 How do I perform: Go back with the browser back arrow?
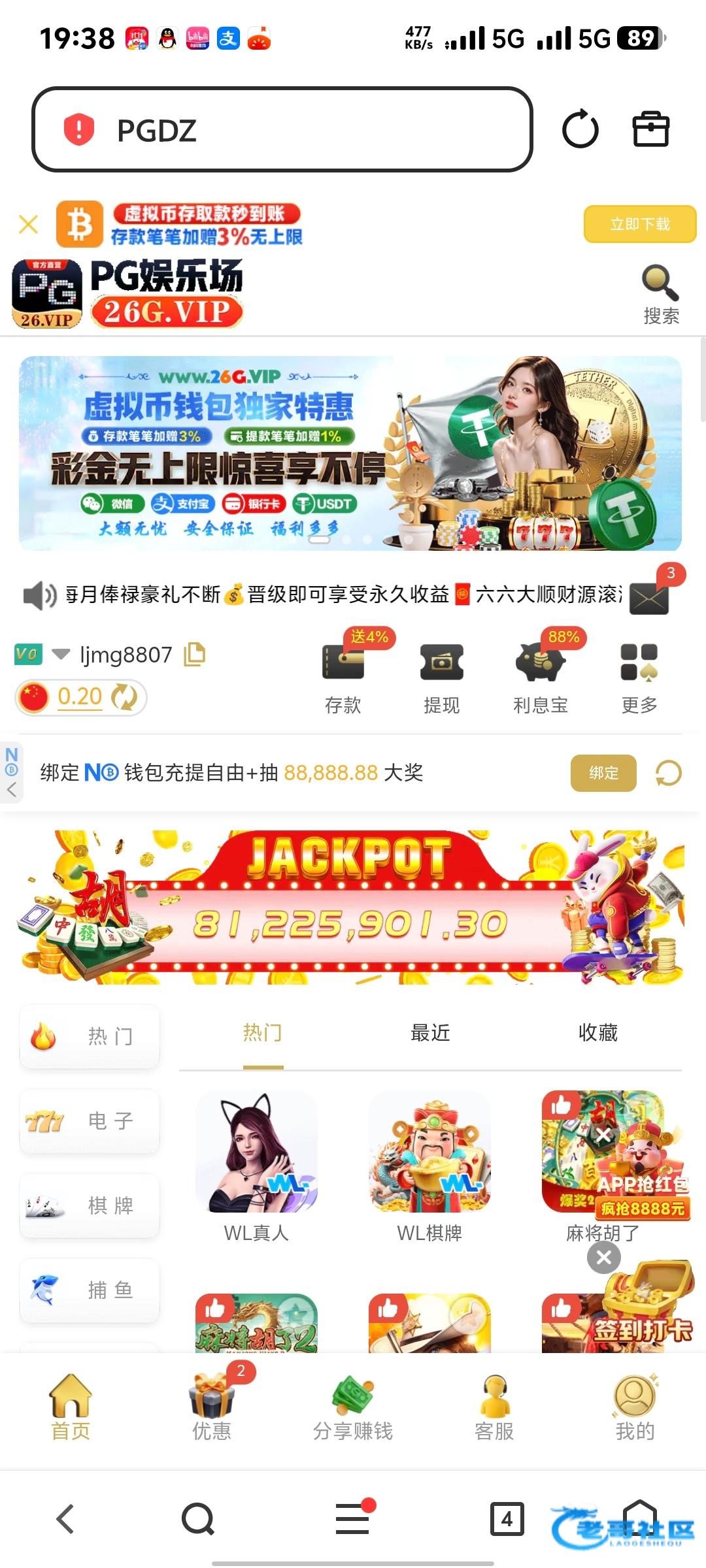(x=65, y=1518)
